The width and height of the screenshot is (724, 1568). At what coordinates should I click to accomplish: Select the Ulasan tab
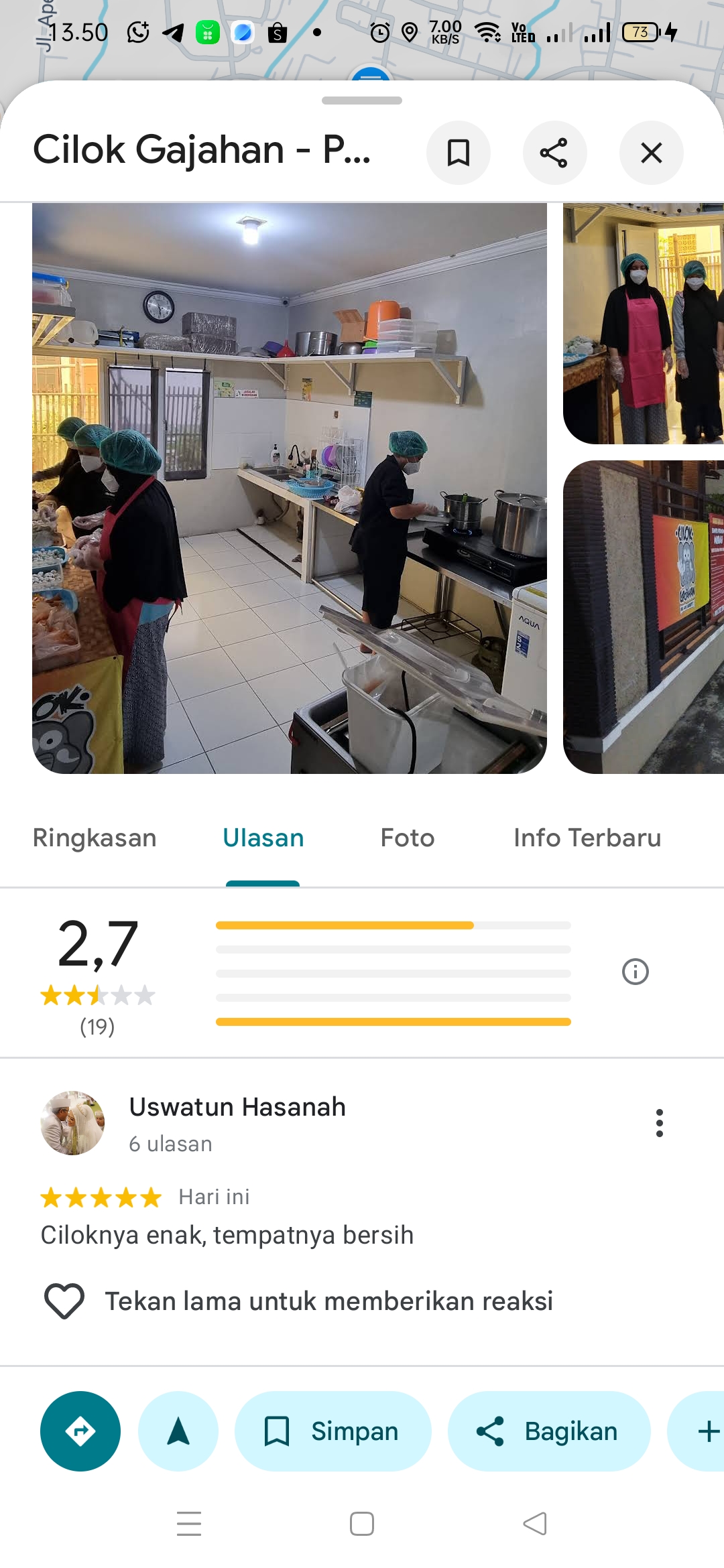point(263,838)
